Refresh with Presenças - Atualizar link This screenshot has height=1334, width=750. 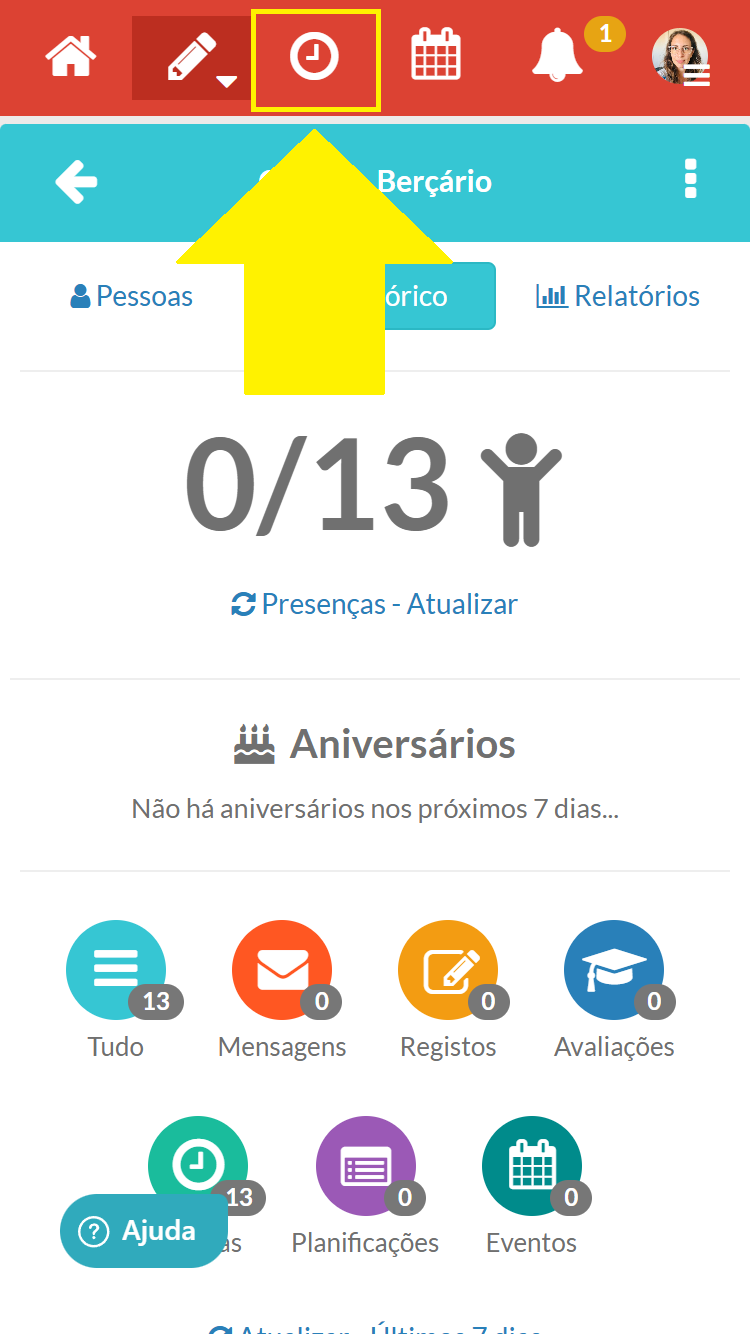pos(375,604)
